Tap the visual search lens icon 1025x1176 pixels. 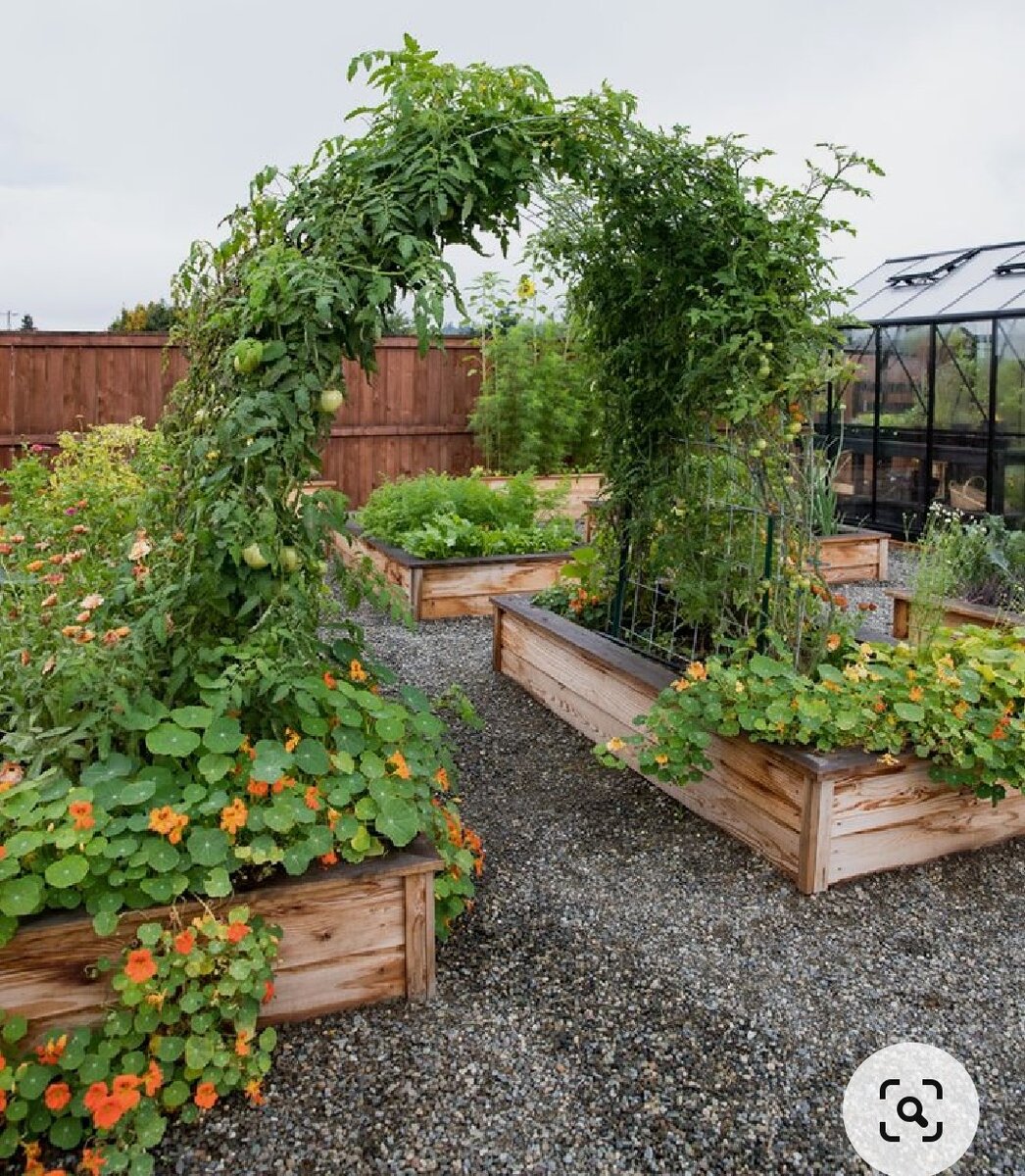(x=910, y=1110)
